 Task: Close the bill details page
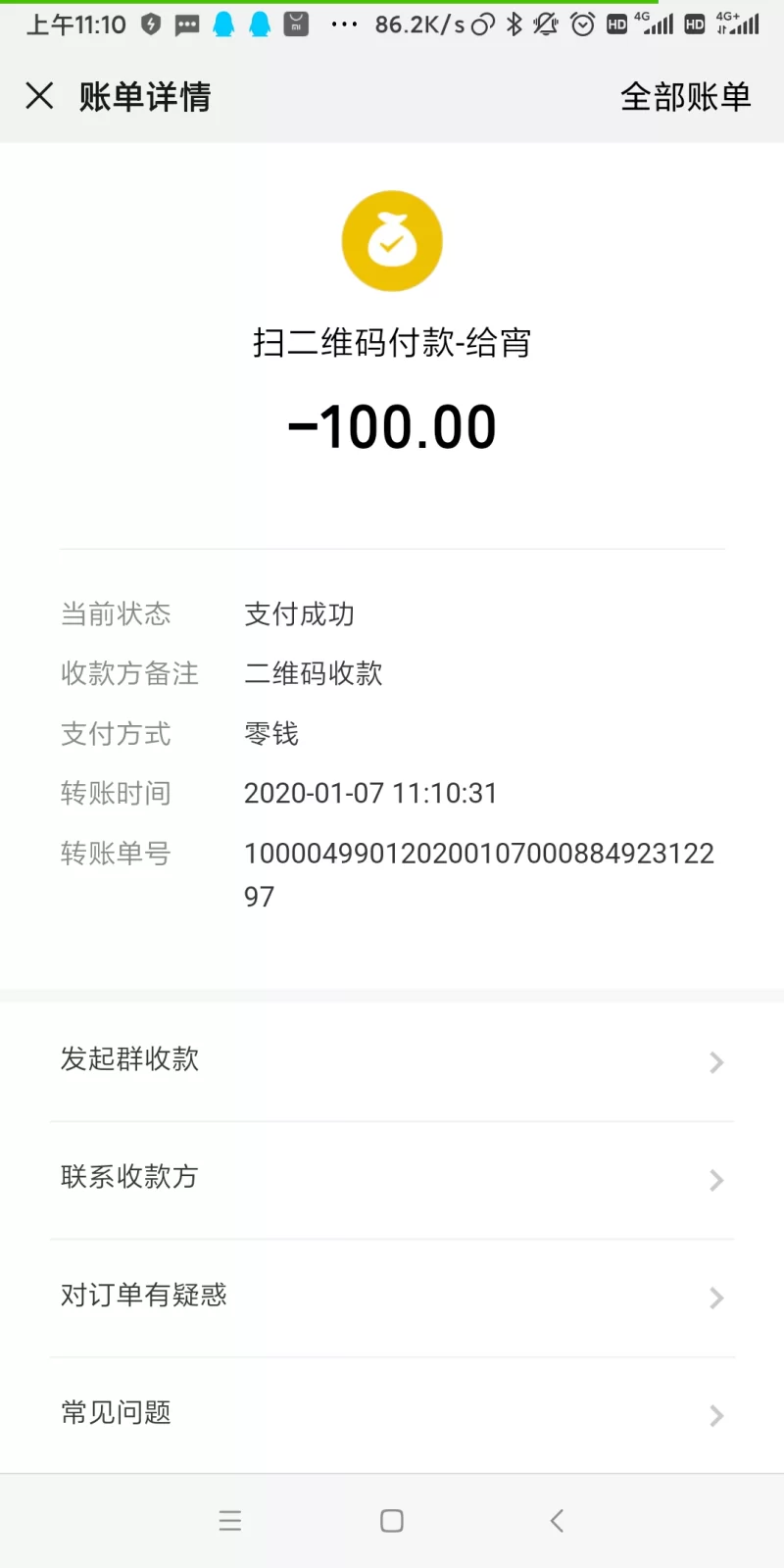[x=39, y=96]
